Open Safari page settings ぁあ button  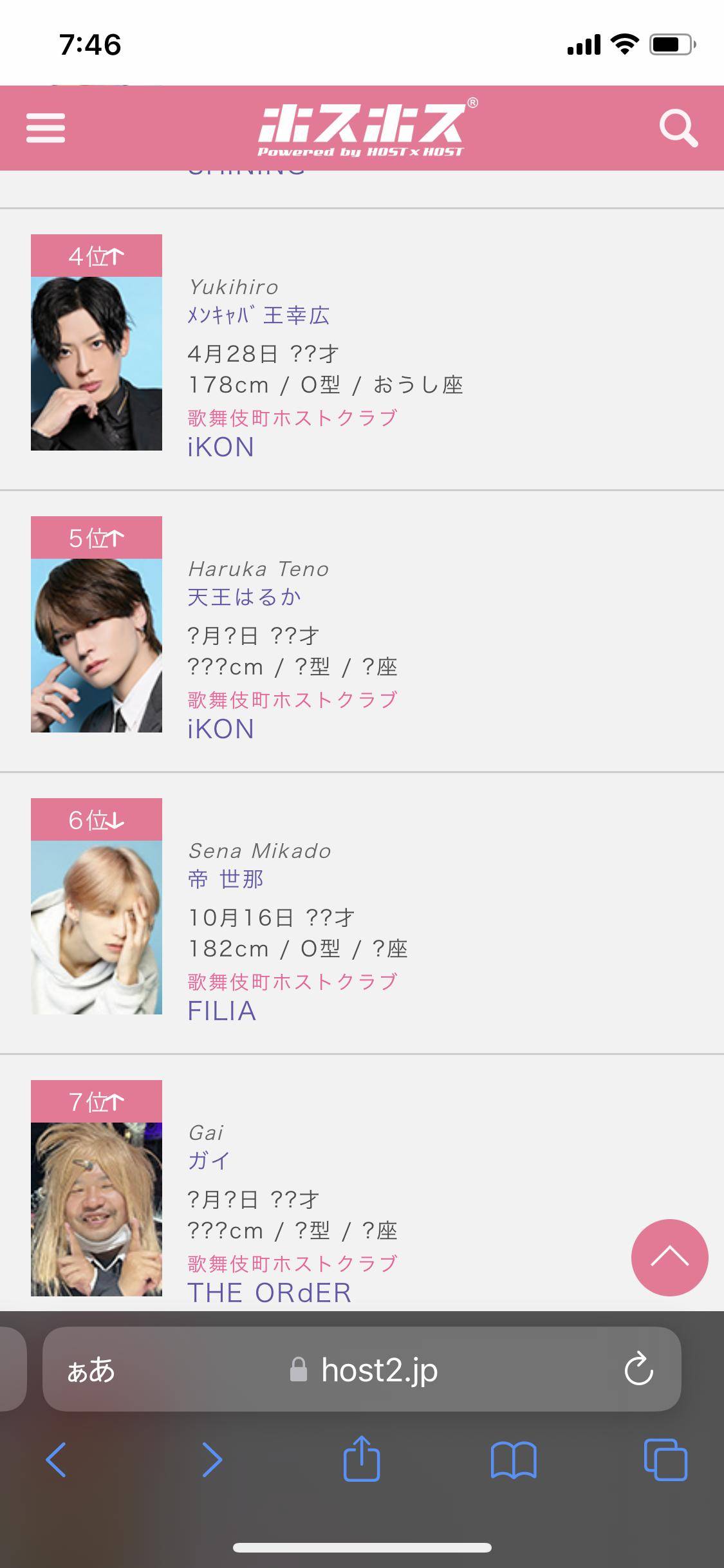click(91, 1370)
